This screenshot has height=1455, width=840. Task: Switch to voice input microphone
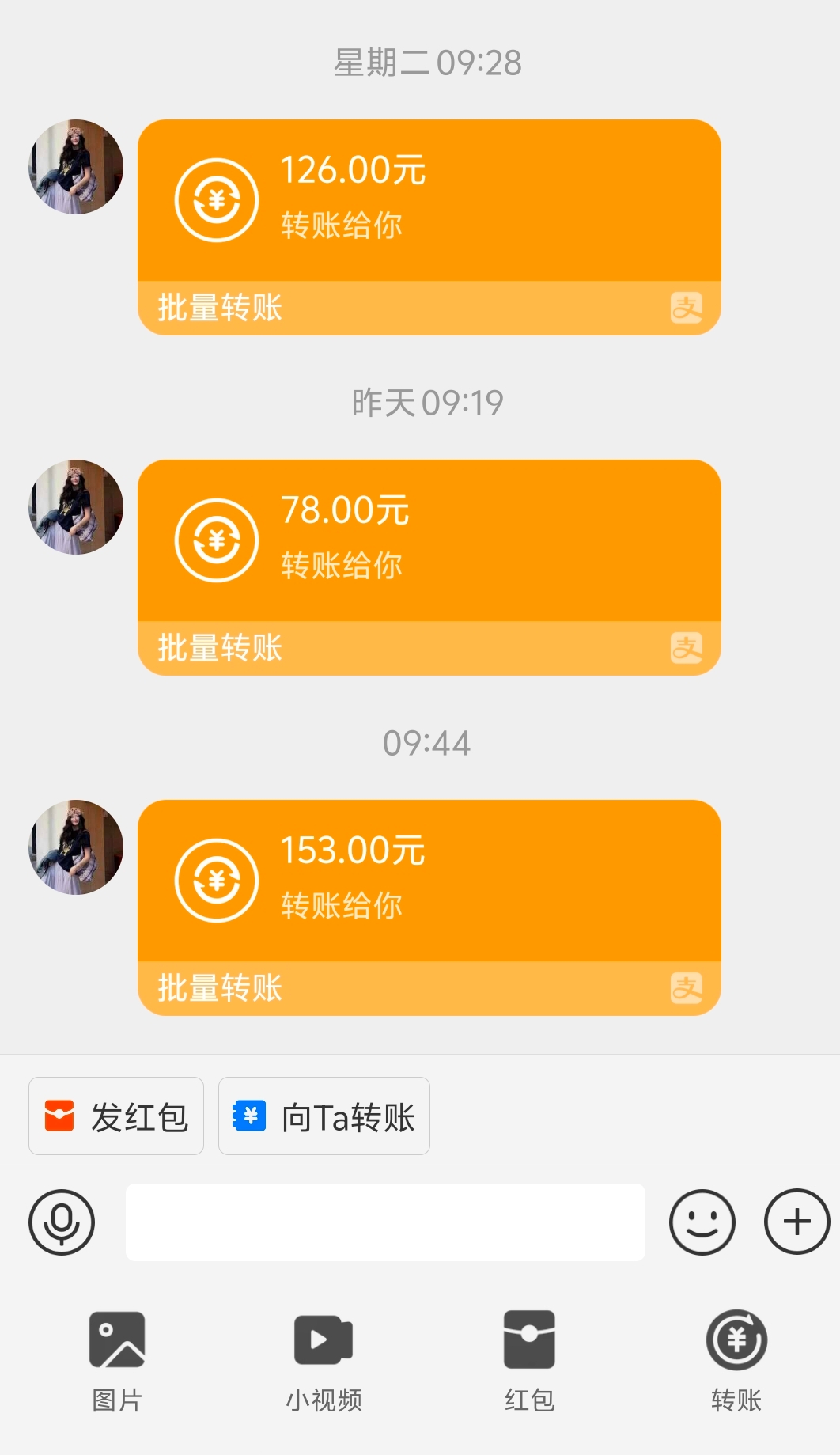pos(62,1222)
